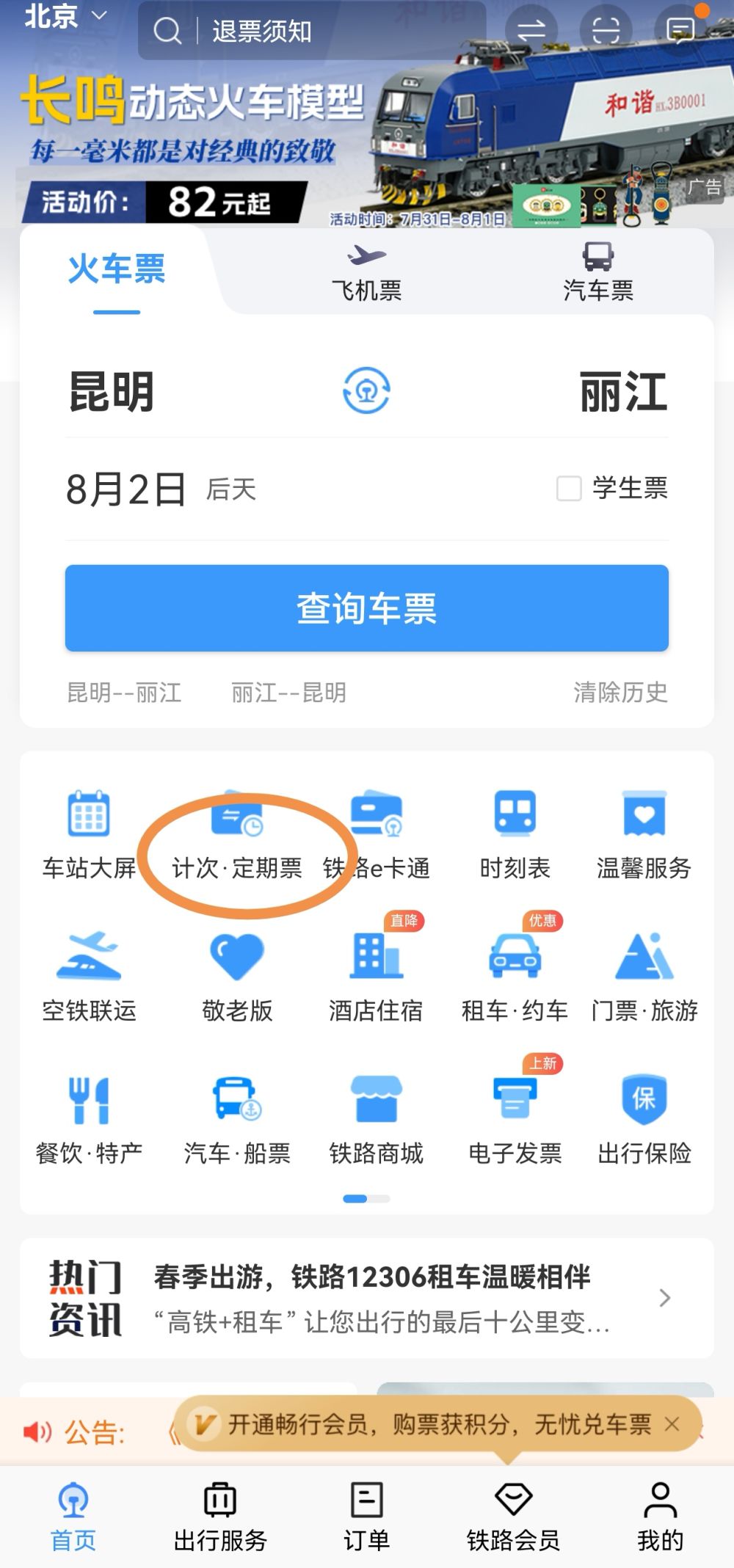Open the scan code icon
Viewport: 734px width, 1568px height.
click(x=606, y=31)
